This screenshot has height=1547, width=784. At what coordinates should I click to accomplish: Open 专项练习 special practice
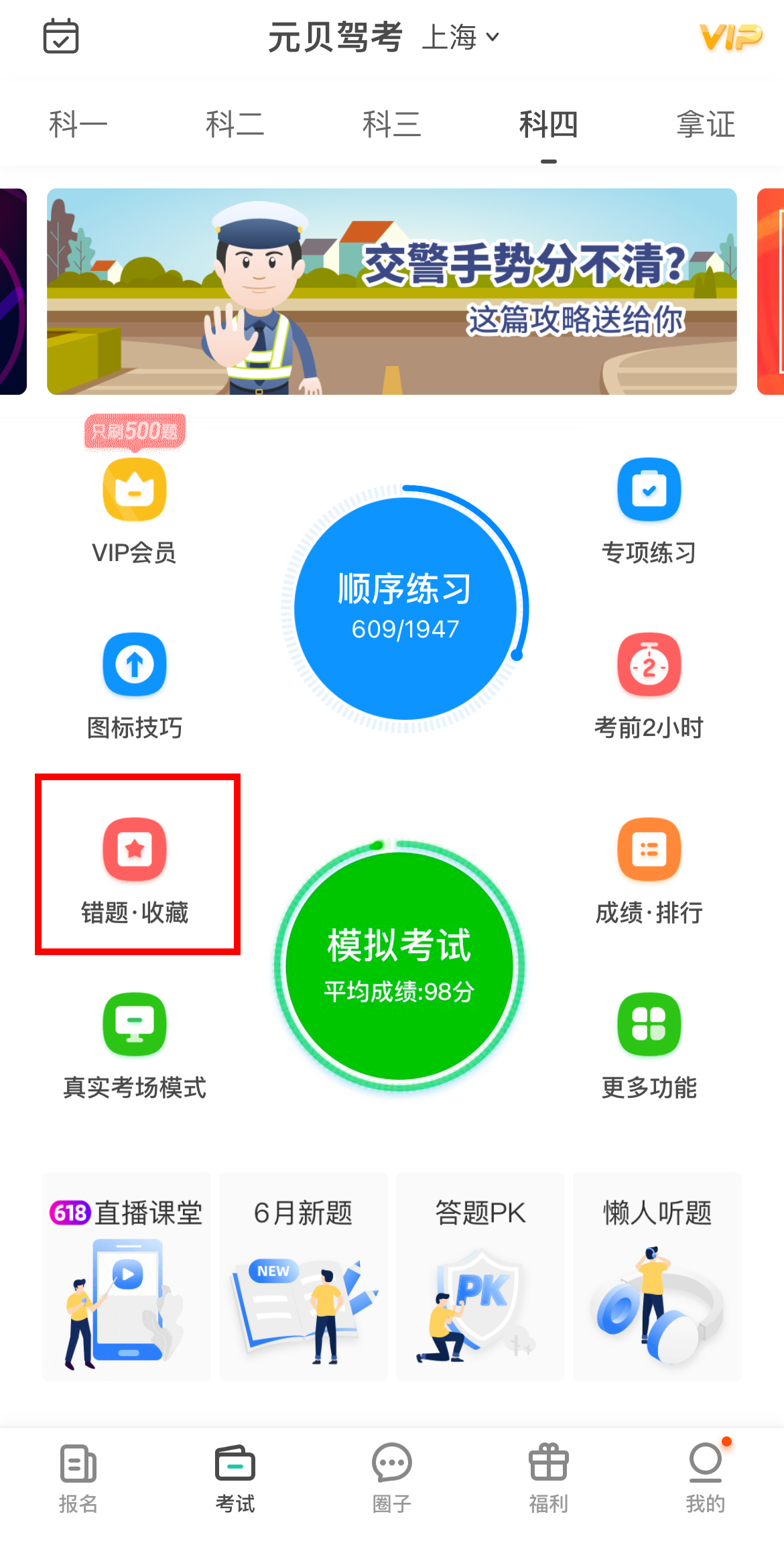(649, 511)
